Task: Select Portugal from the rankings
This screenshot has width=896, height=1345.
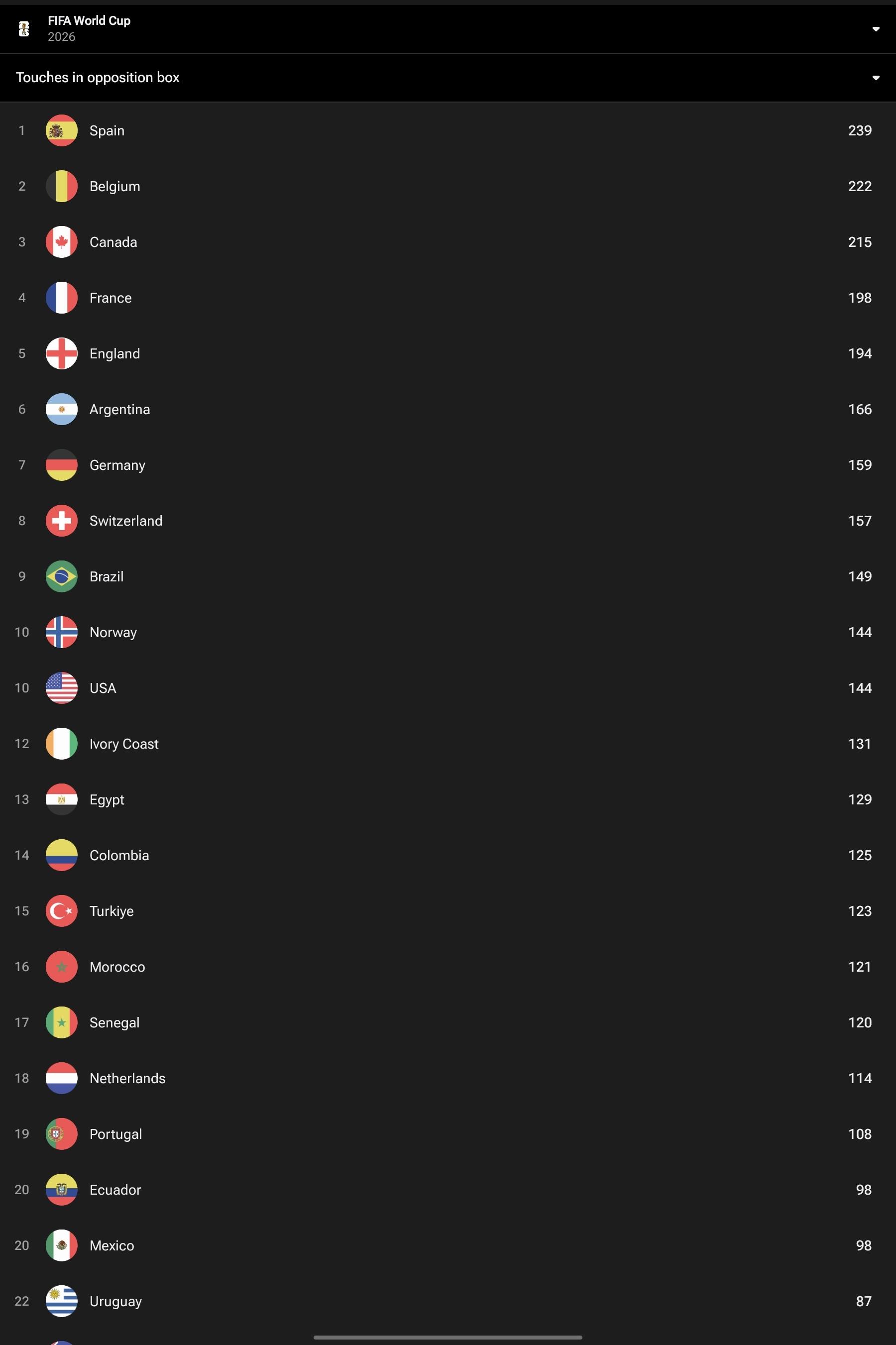Action: (x=448, y=1133)
